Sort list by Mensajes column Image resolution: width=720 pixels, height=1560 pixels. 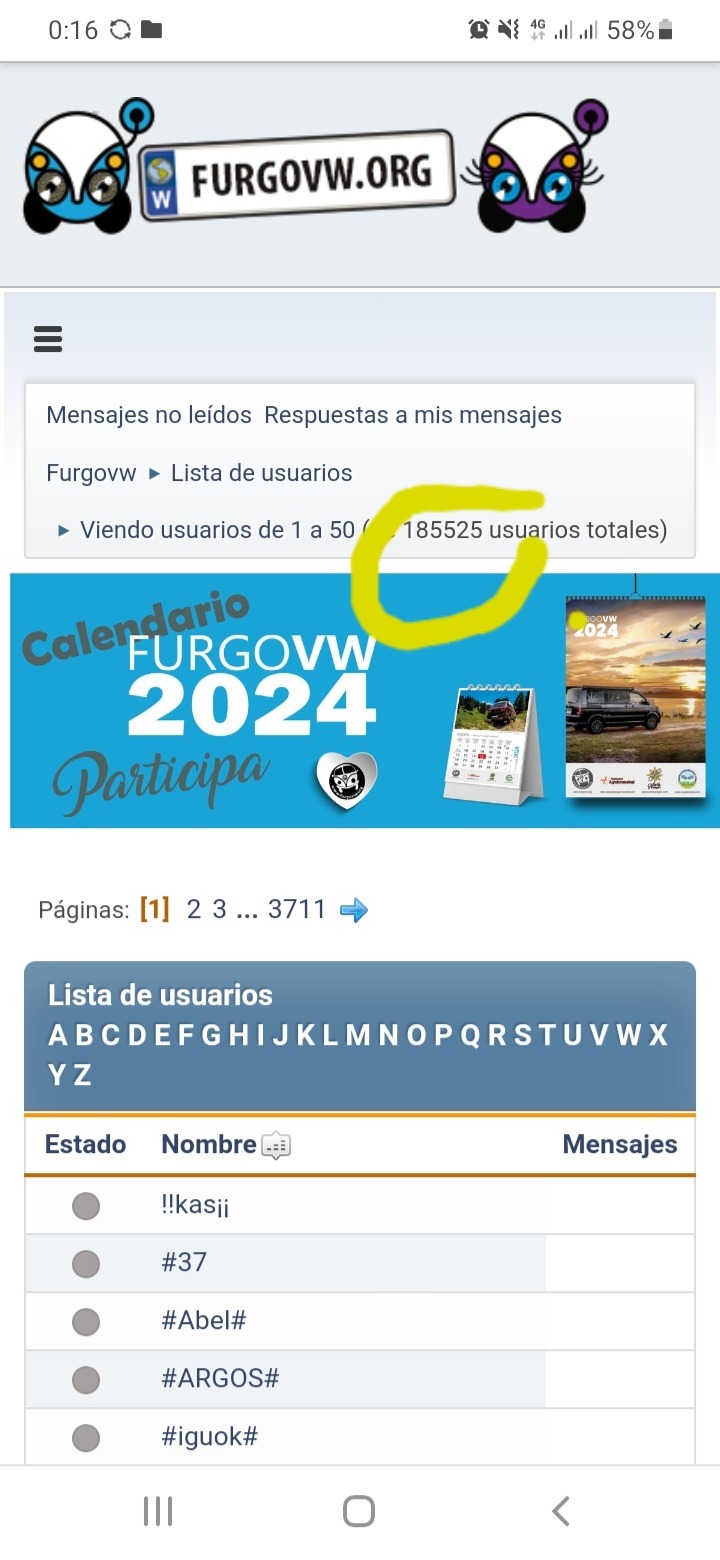[x=619, y=1144]
